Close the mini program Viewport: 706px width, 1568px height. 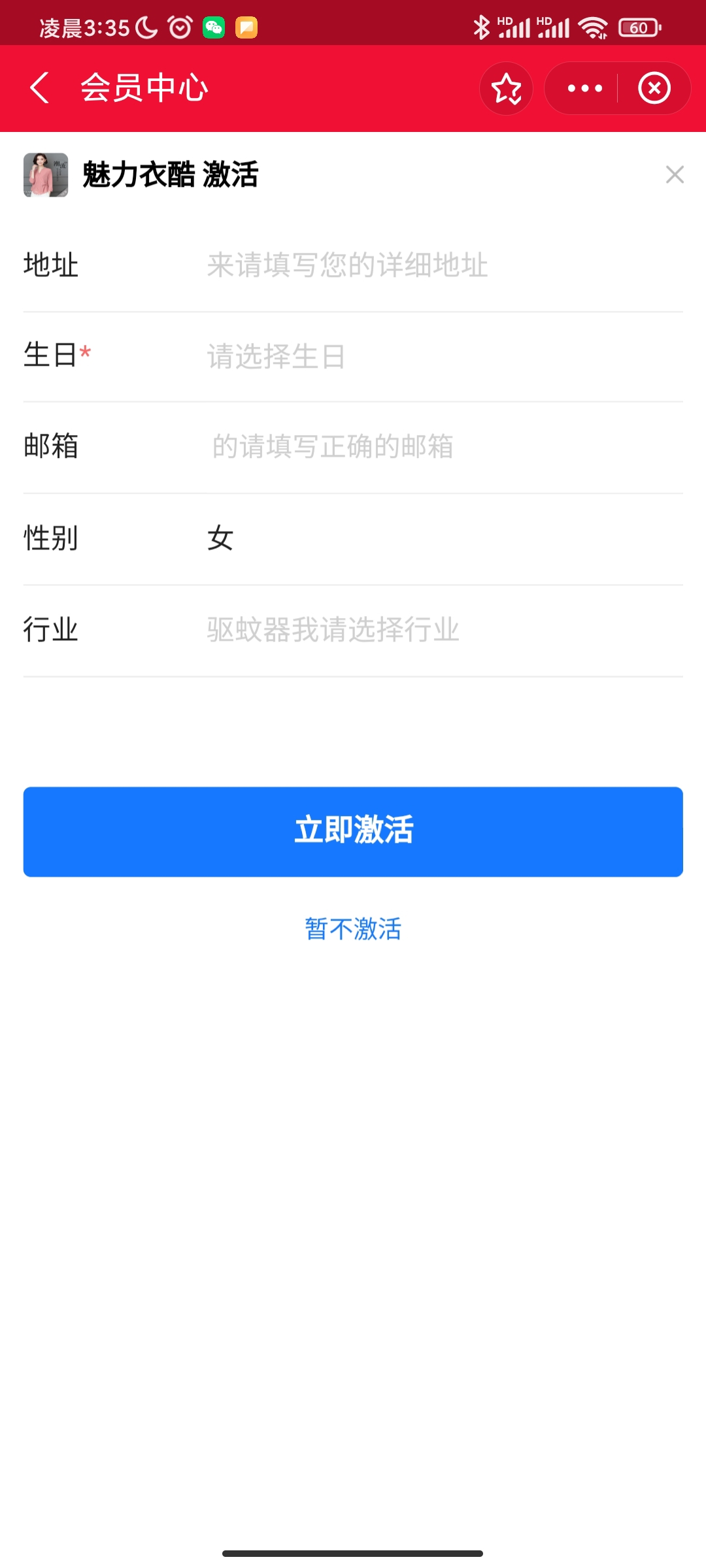654,88
